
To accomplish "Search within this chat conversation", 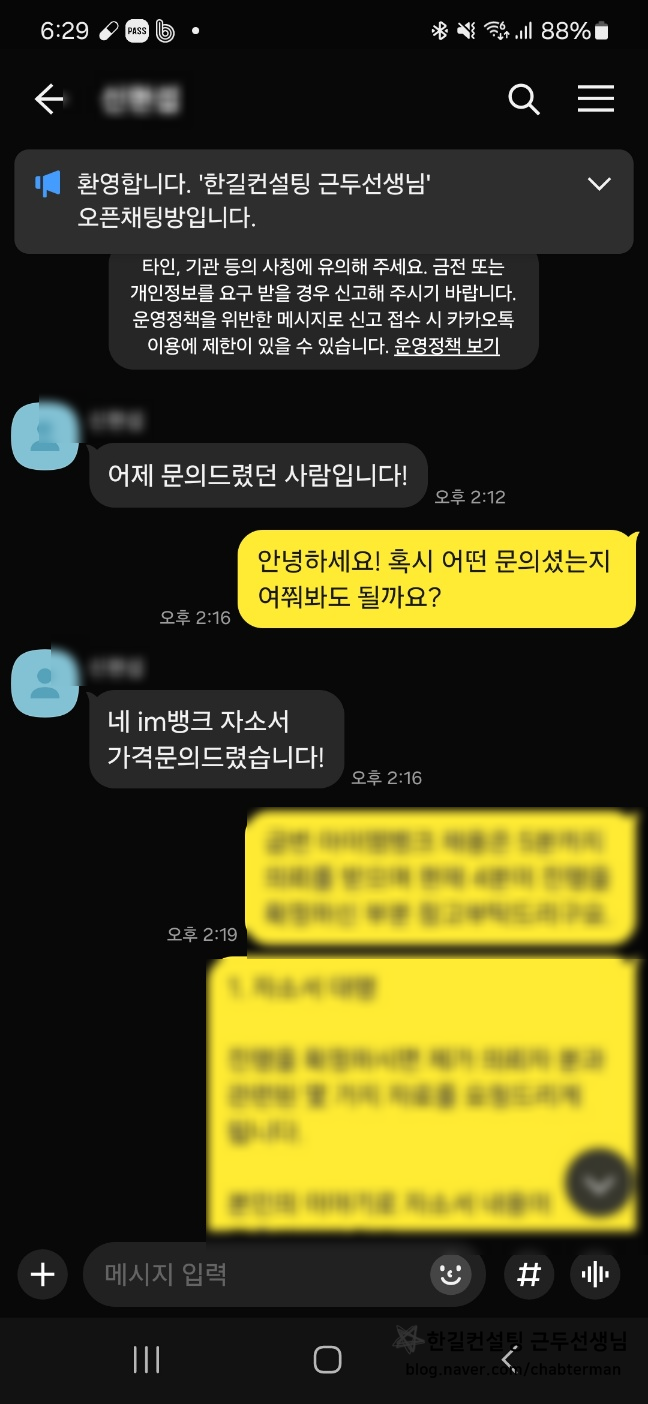I will tap(524, 98).
